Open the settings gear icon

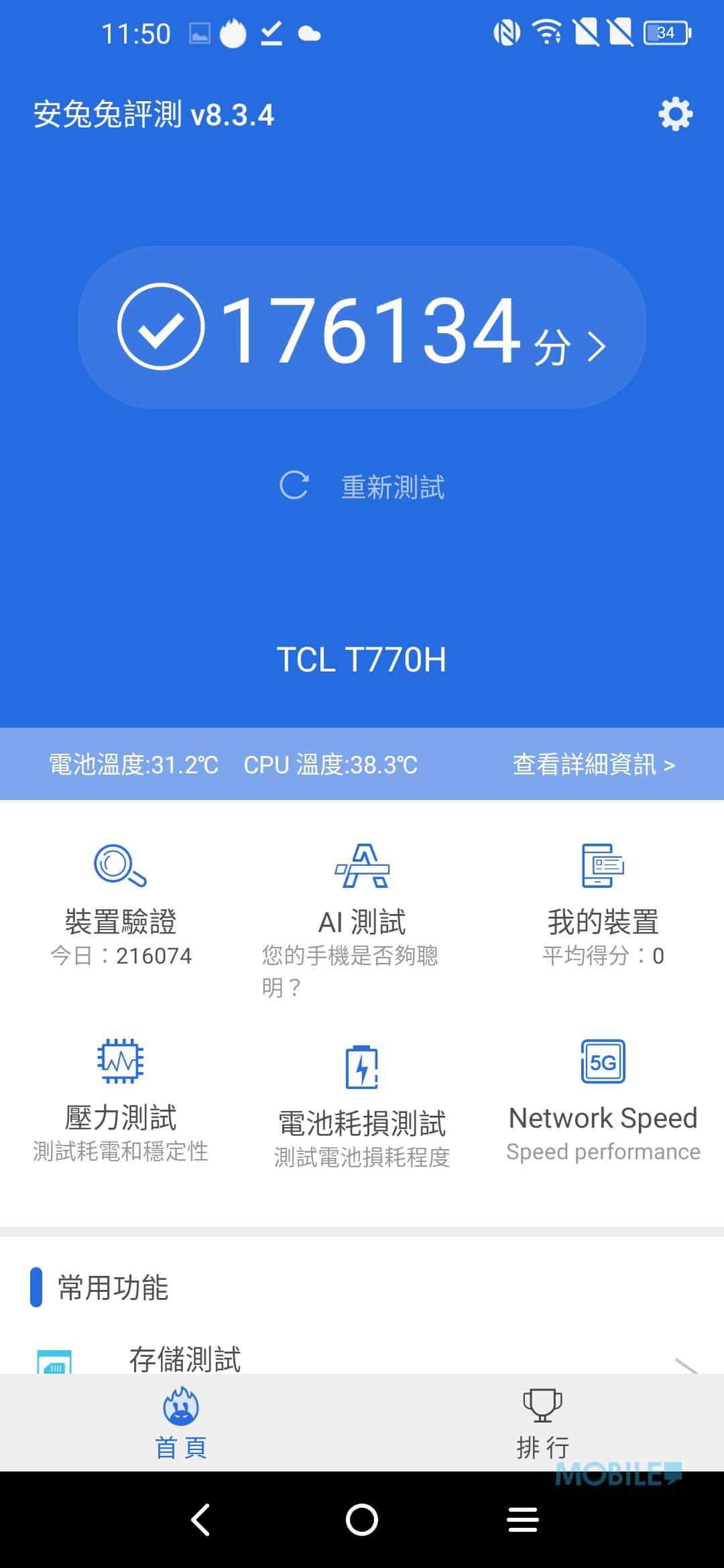point(675,115)
